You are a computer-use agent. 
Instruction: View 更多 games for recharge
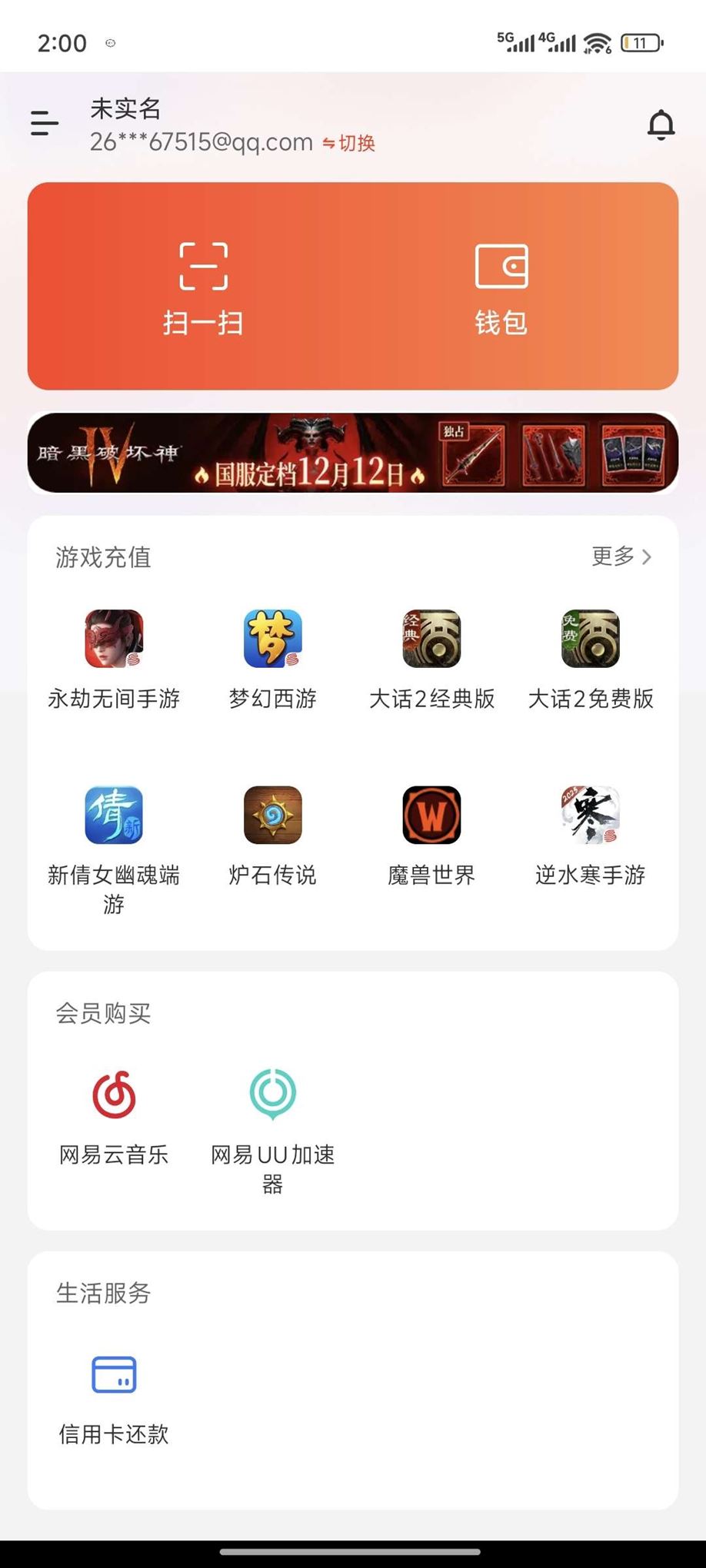[x=621, y=556]
